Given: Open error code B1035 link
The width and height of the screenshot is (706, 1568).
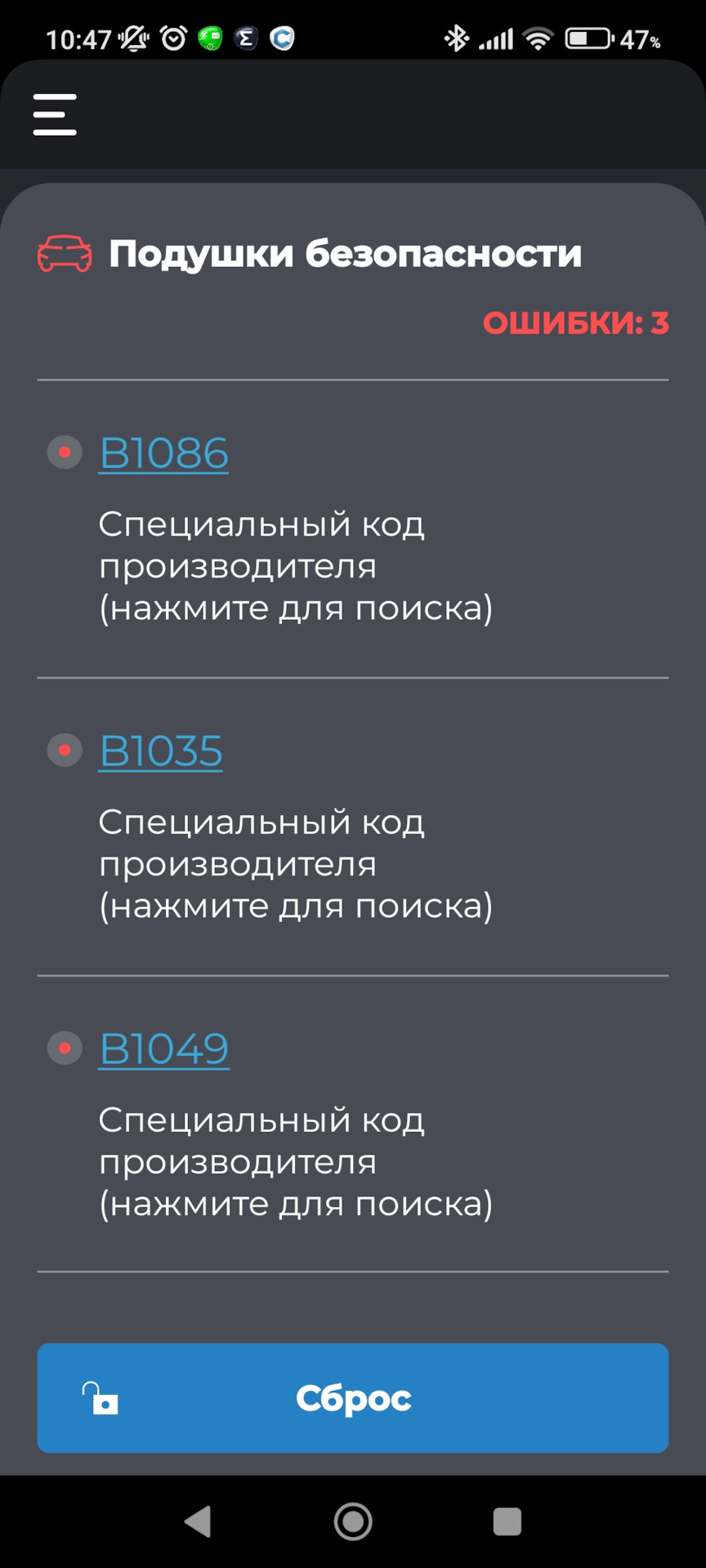Looking at the screenshot, I should [160, 751].
